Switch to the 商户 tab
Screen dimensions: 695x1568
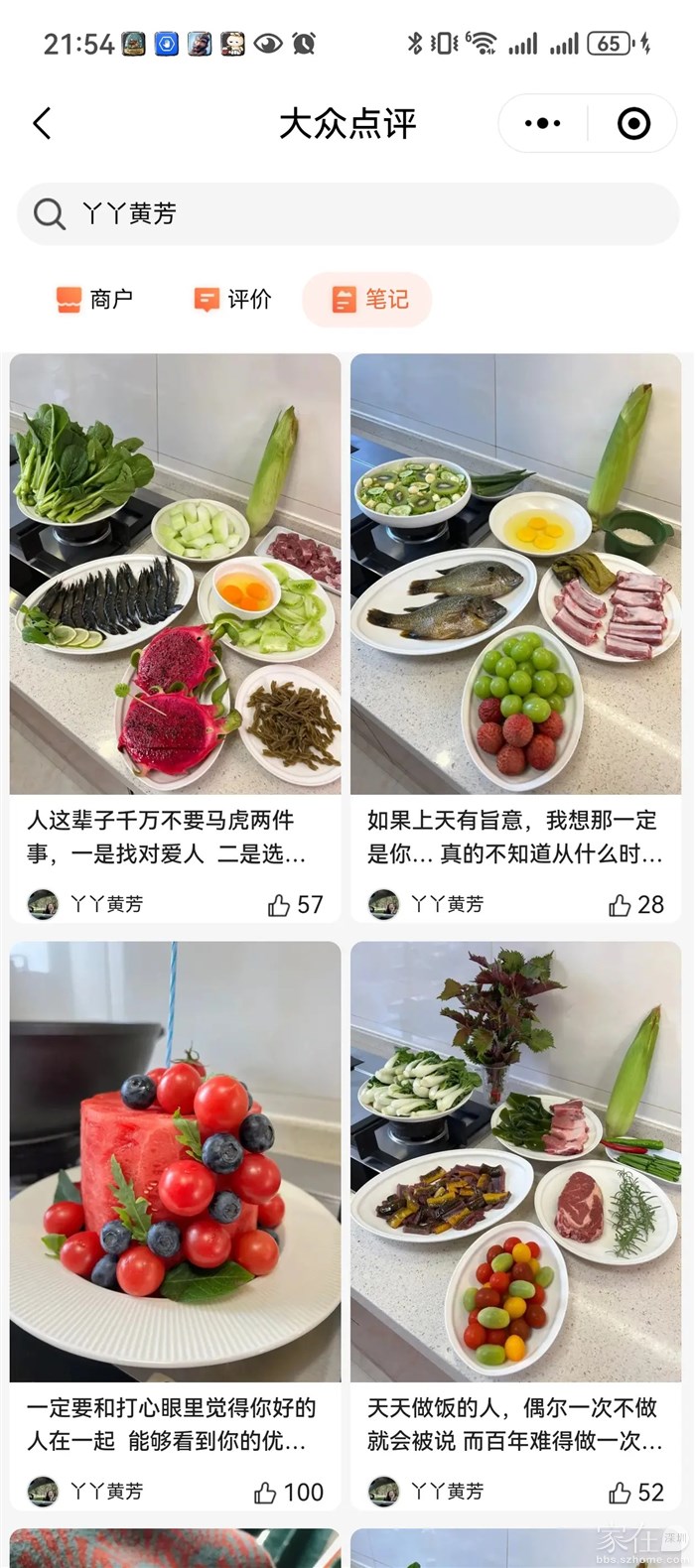pos(94,299)
